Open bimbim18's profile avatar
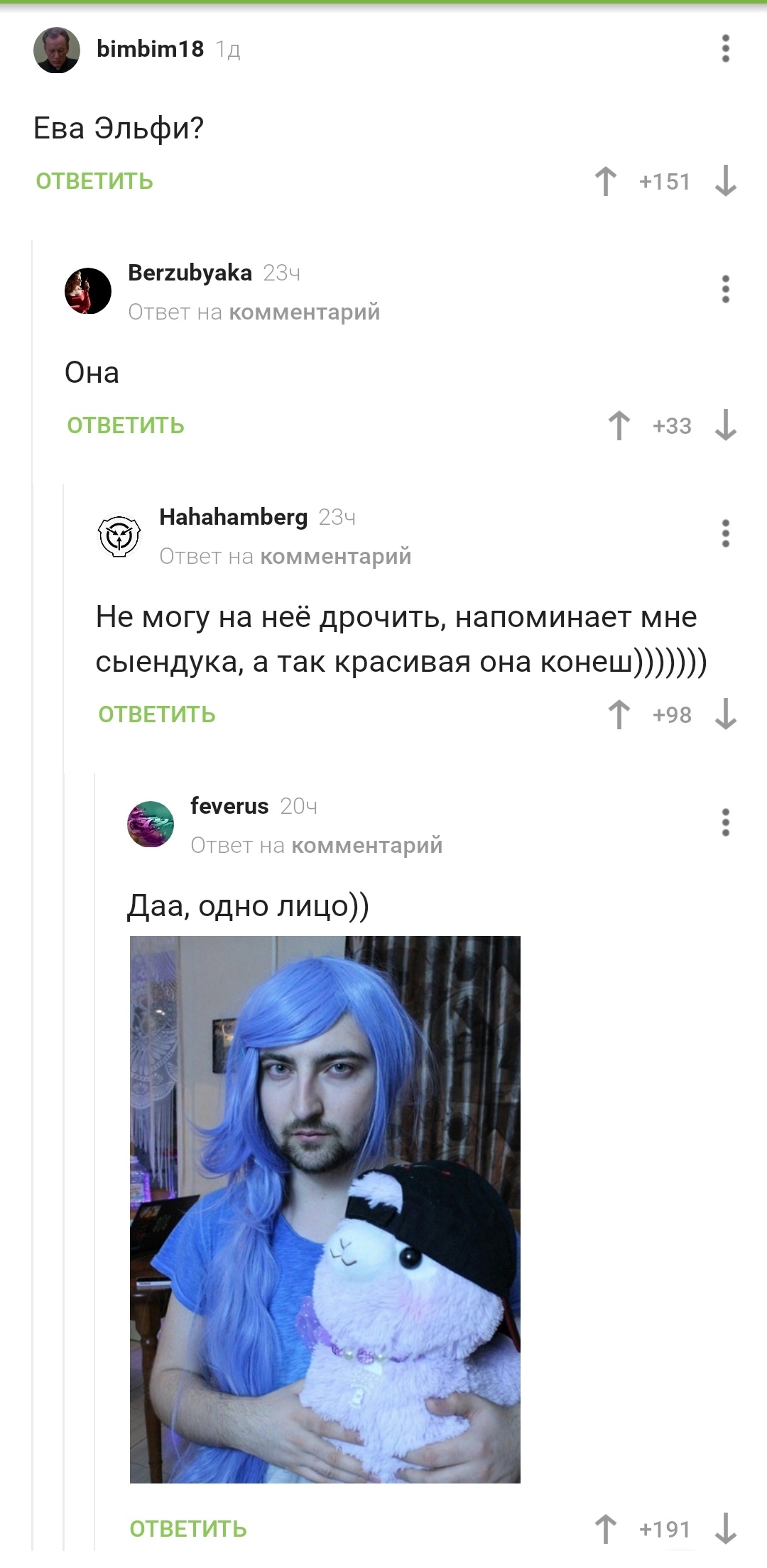The height and width of the screenshot is (1568, 767). (57, 50)
